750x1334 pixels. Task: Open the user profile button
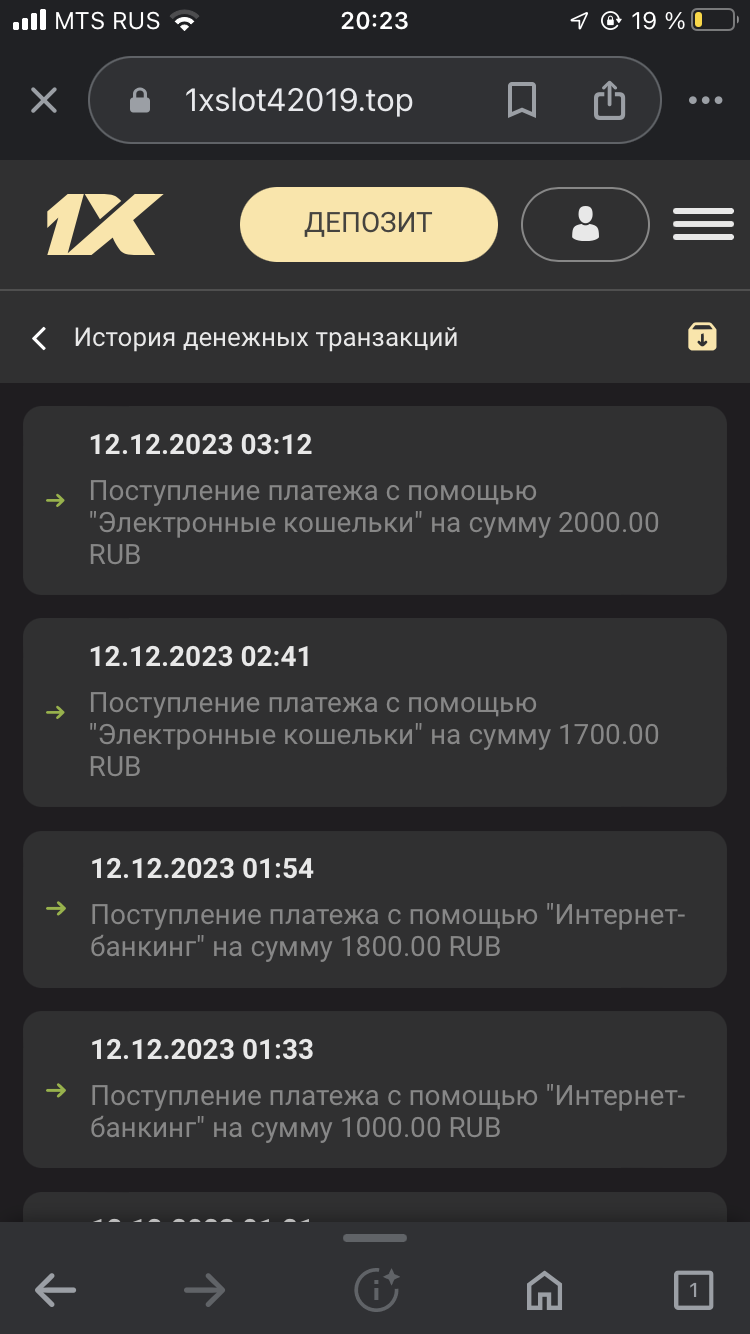point(585,224)
